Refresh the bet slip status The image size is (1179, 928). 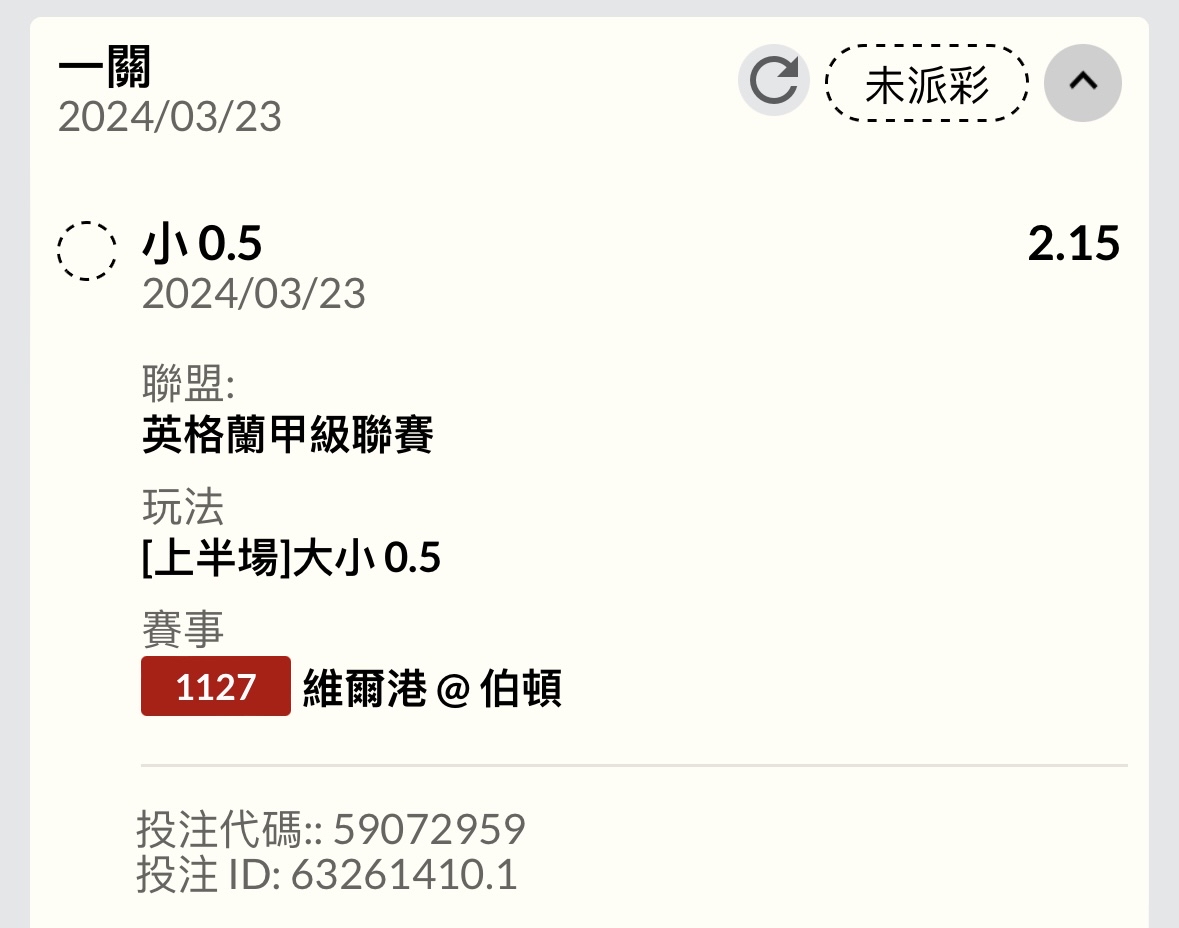pyautogui.click(x=773, y=82)
